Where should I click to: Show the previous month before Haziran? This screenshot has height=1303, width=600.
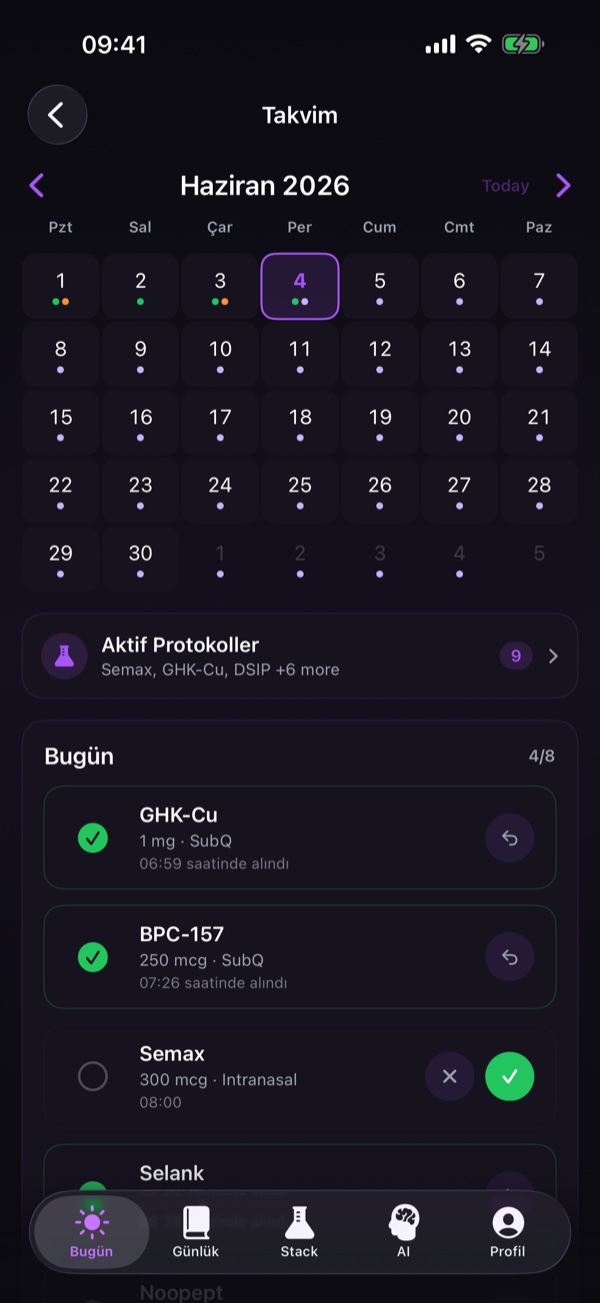point(37,185)
